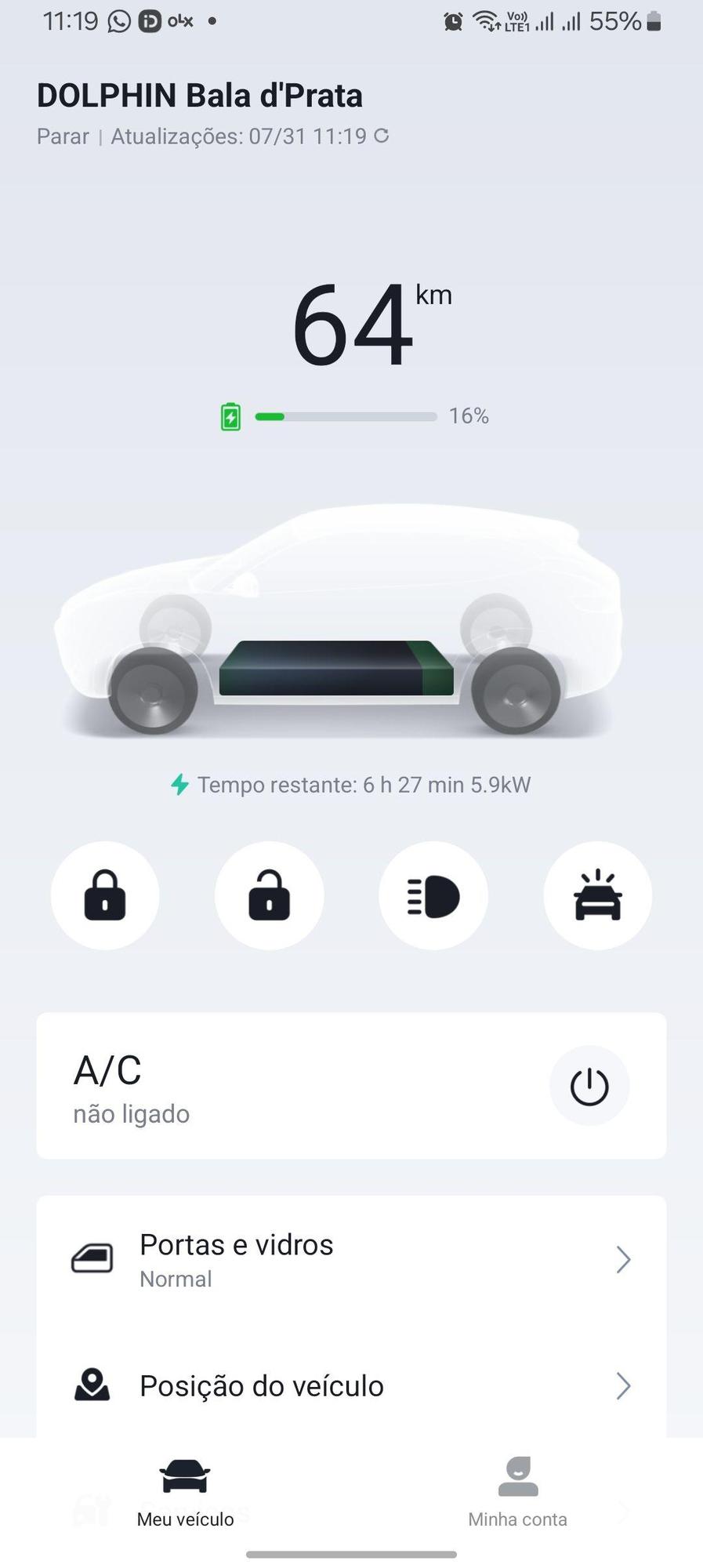Tap the refresh icon next to the update time

click(382, 136)
